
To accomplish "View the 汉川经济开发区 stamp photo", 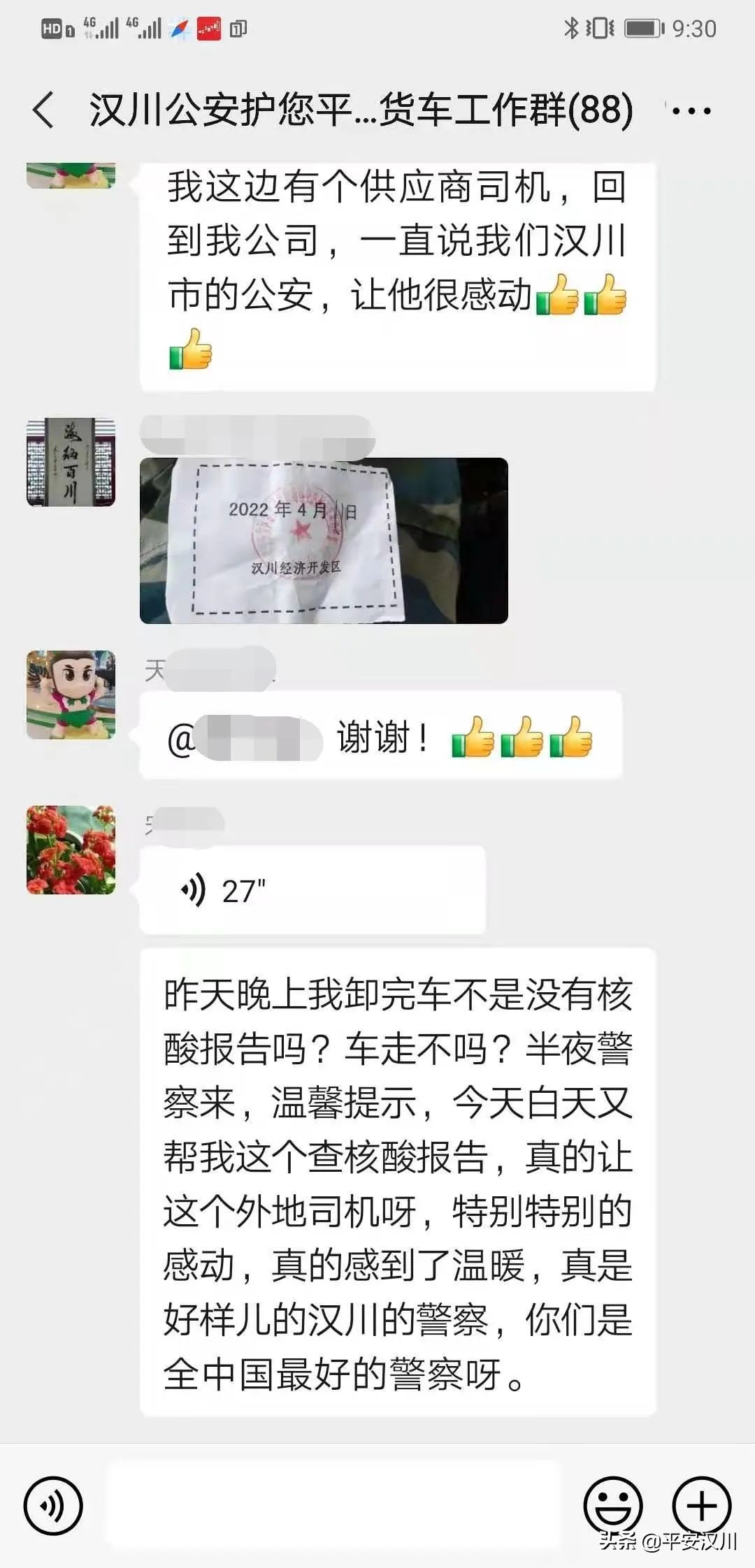I will click(x=322, y=542).
